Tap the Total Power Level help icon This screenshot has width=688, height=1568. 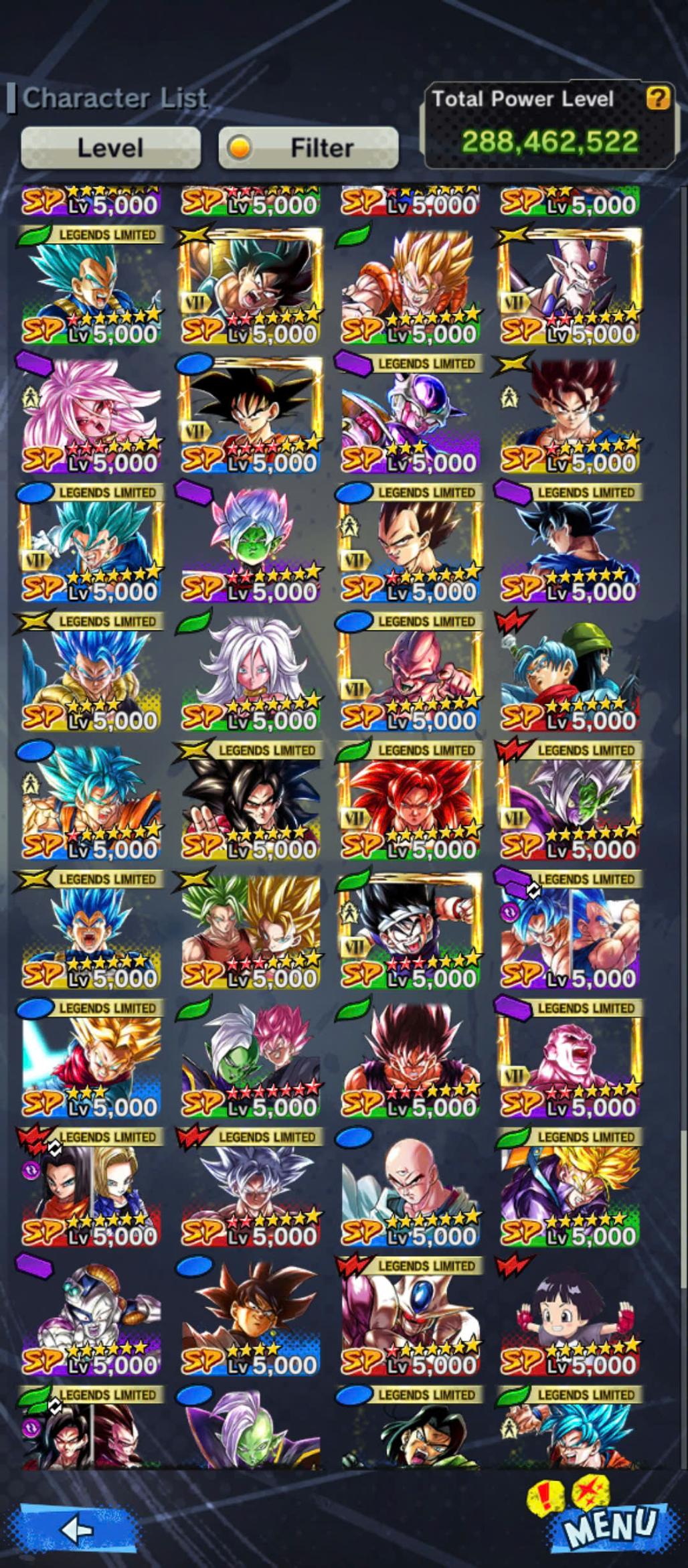point(657,99)
